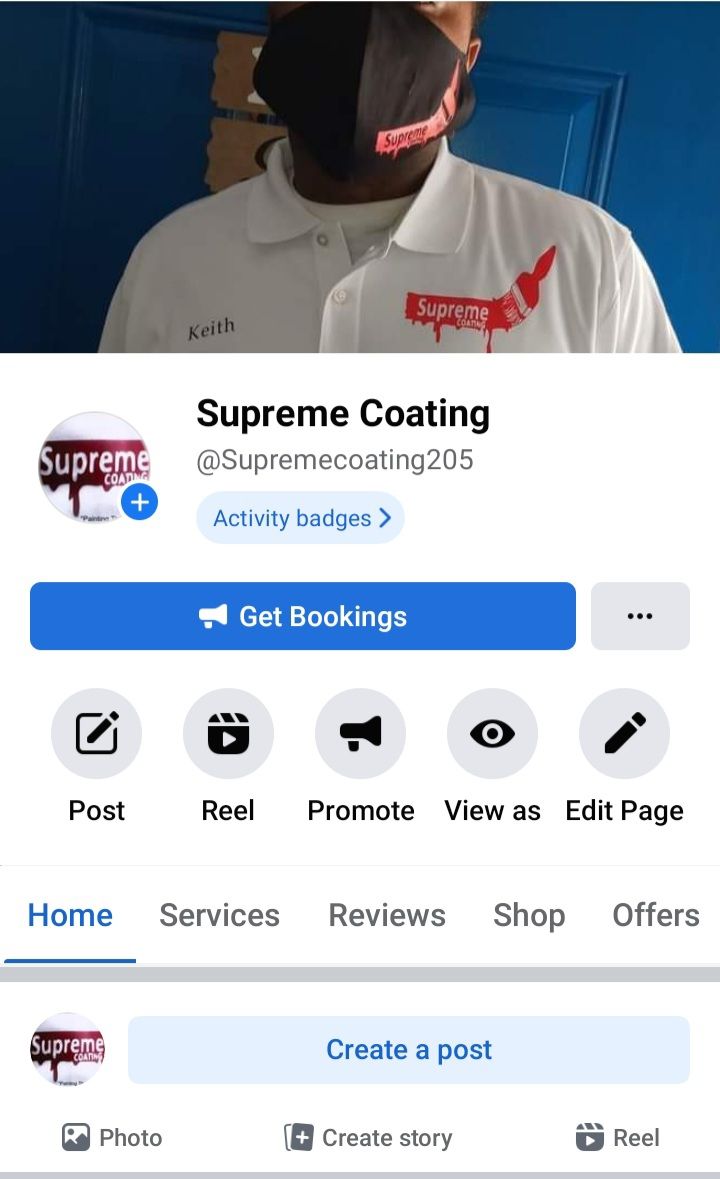Add a Photo to a new post
Viewport: 720px width, 1179px height.
(111, 1137)
